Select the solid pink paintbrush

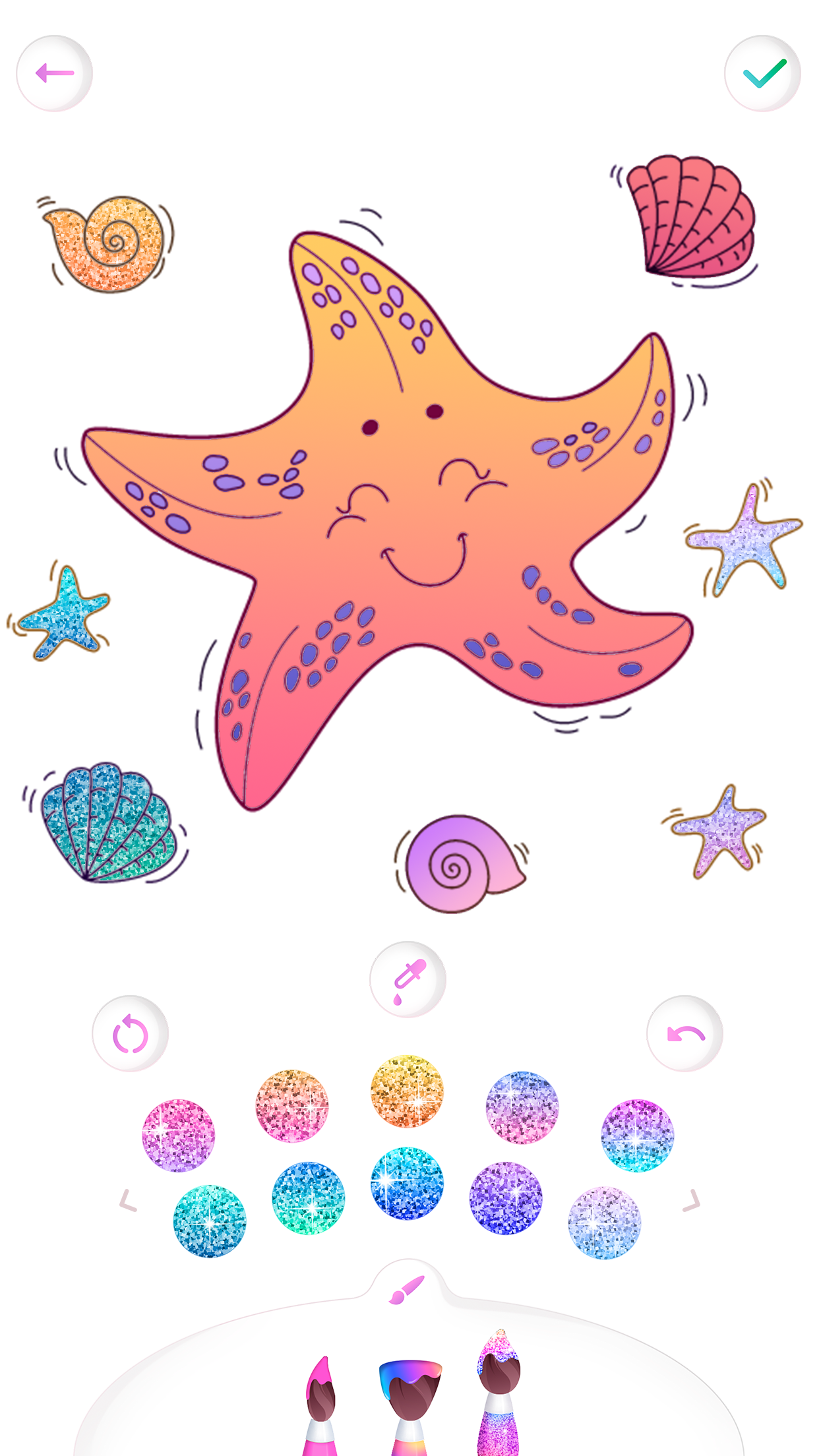321,1405
